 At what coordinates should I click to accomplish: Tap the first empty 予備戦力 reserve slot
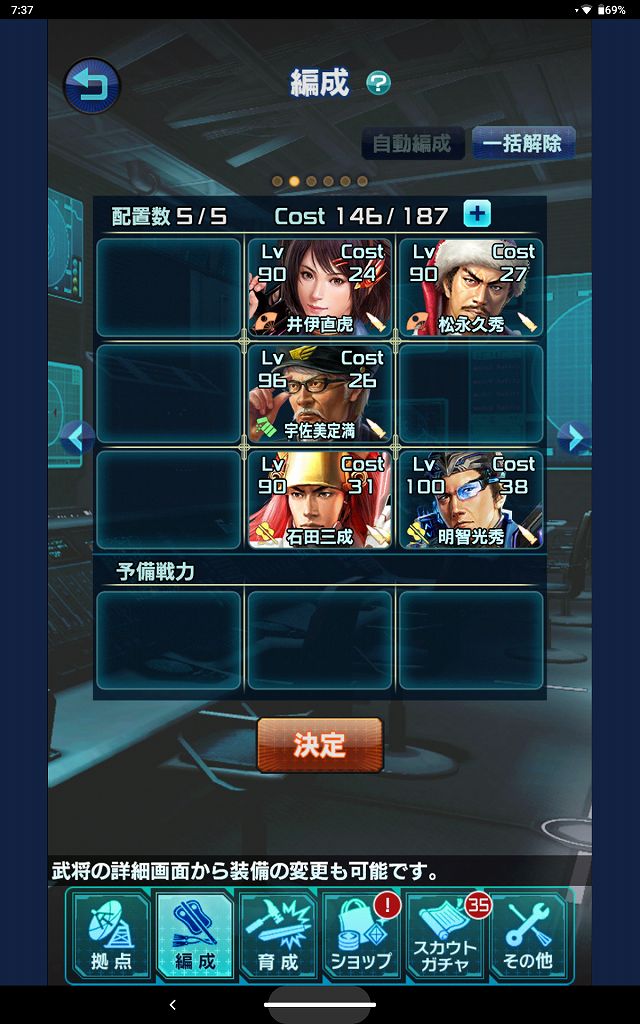coord(169,640)
